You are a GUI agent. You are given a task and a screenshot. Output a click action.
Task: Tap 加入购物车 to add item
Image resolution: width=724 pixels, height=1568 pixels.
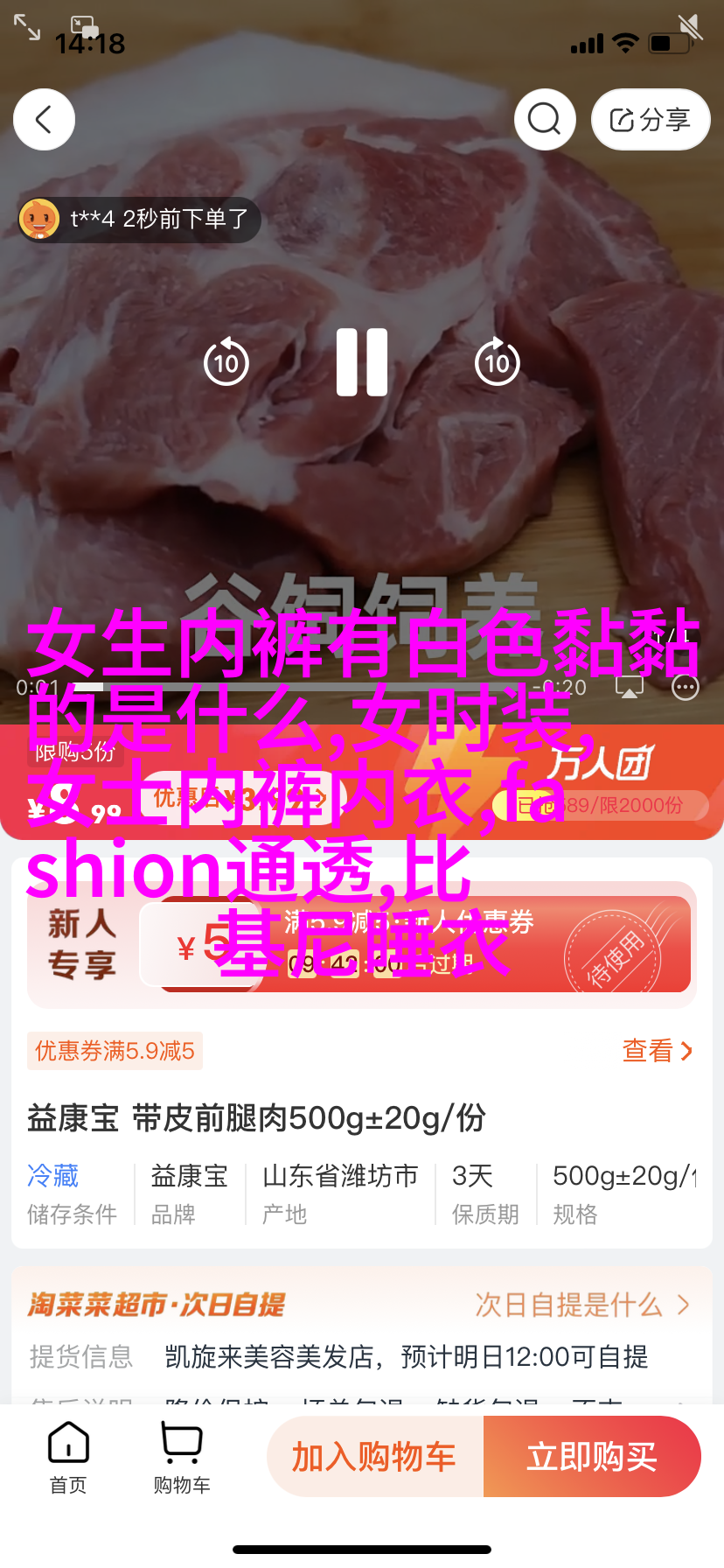tap(375, 1457)
